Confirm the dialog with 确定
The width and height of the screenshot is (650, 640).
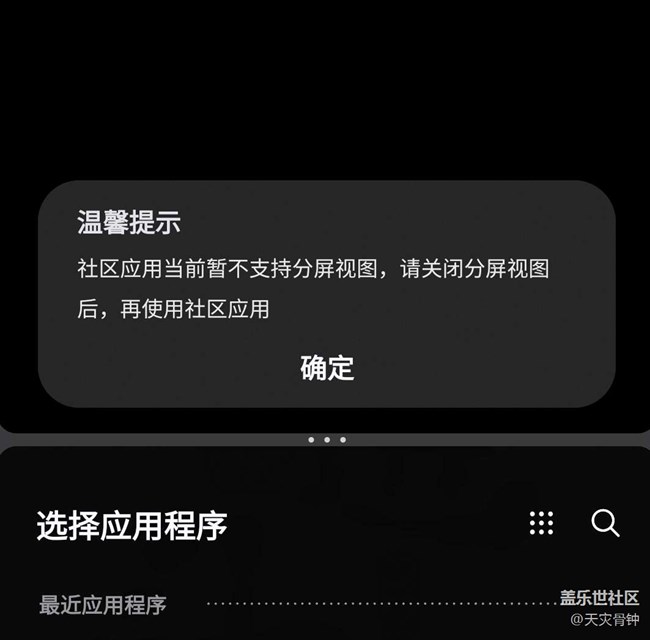[x=327, y=367]
